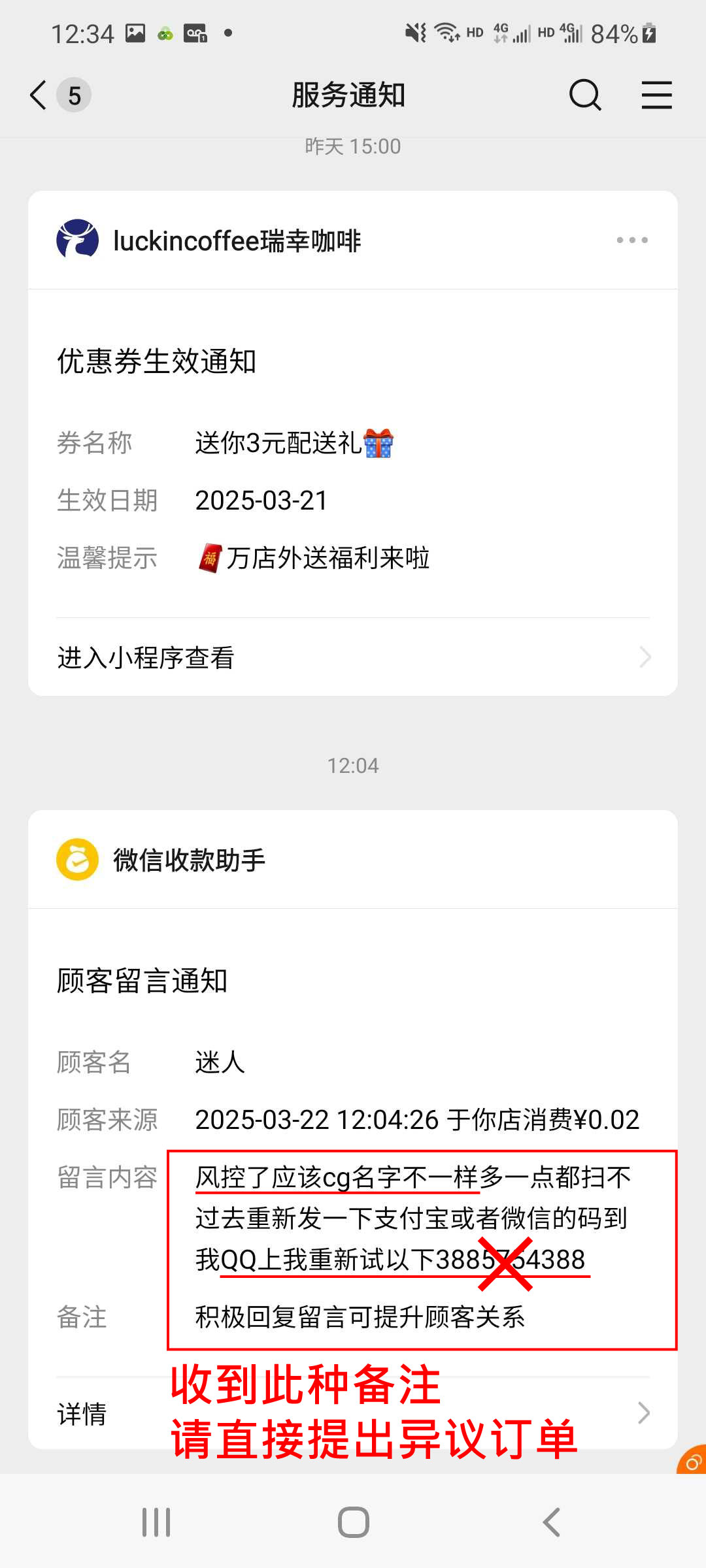Open the hamburger menu in header
The image size is (706, 1568).
point(656,95)
